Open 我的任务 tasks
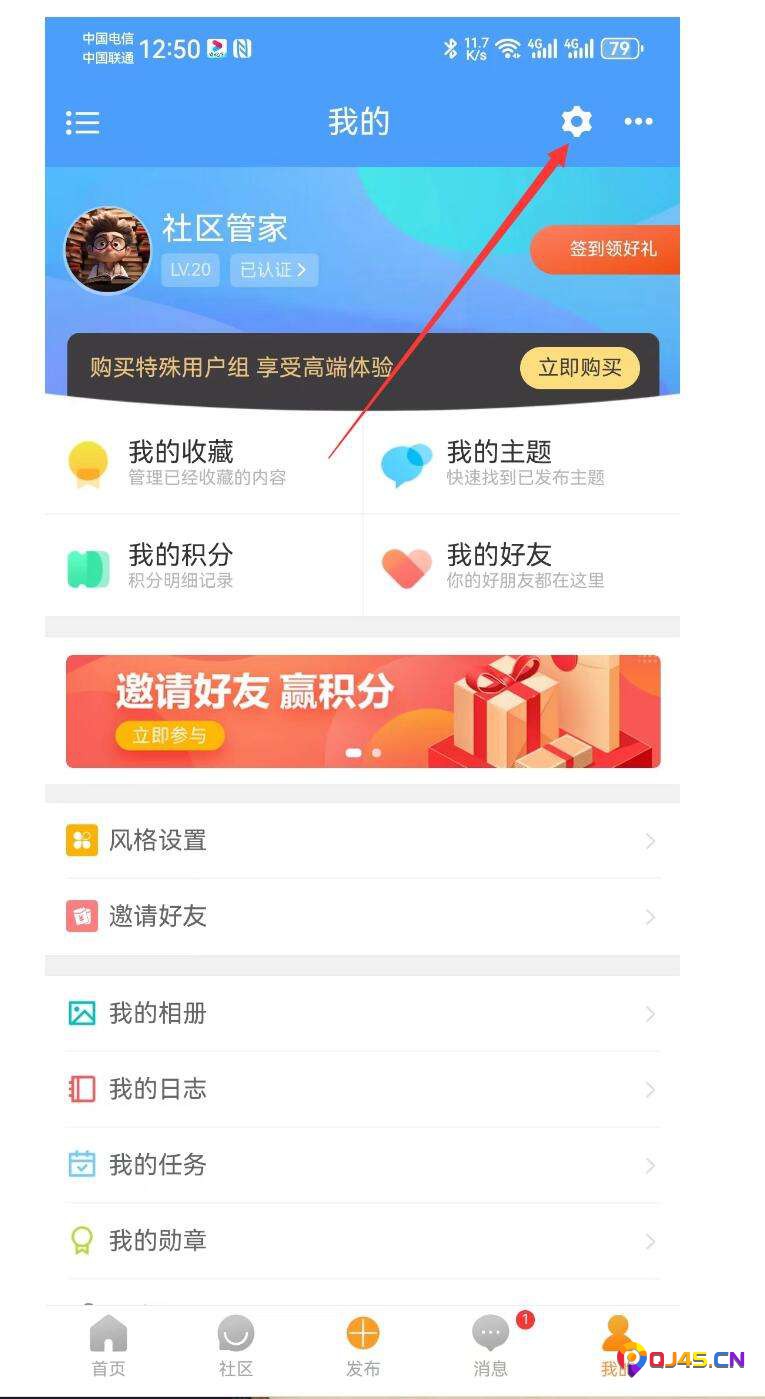The height and width of the screenshot is (1399, 765). [x=362, y=1165]
